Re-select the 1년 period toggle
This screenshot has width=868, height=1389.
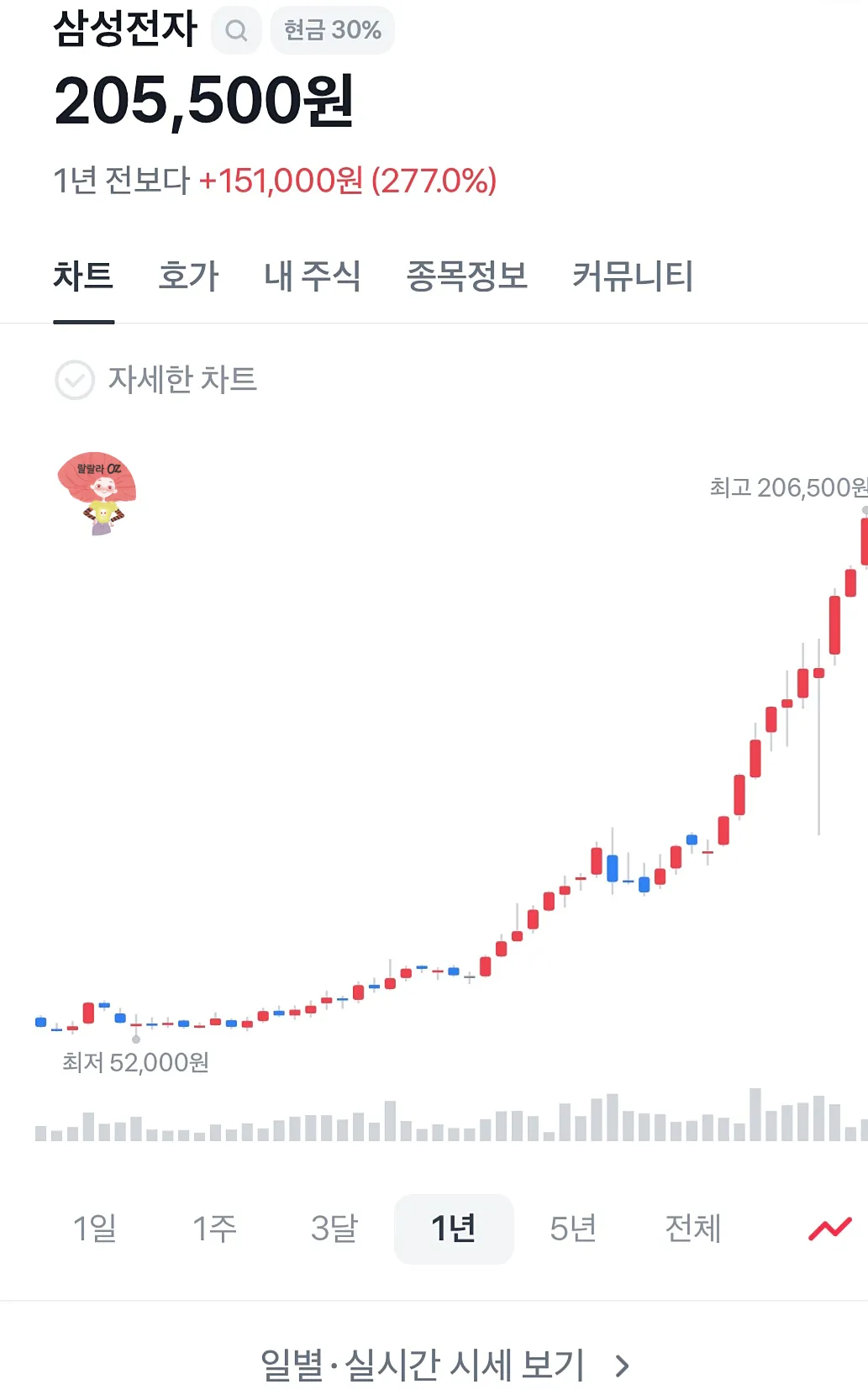click(x=454, y=1228)
